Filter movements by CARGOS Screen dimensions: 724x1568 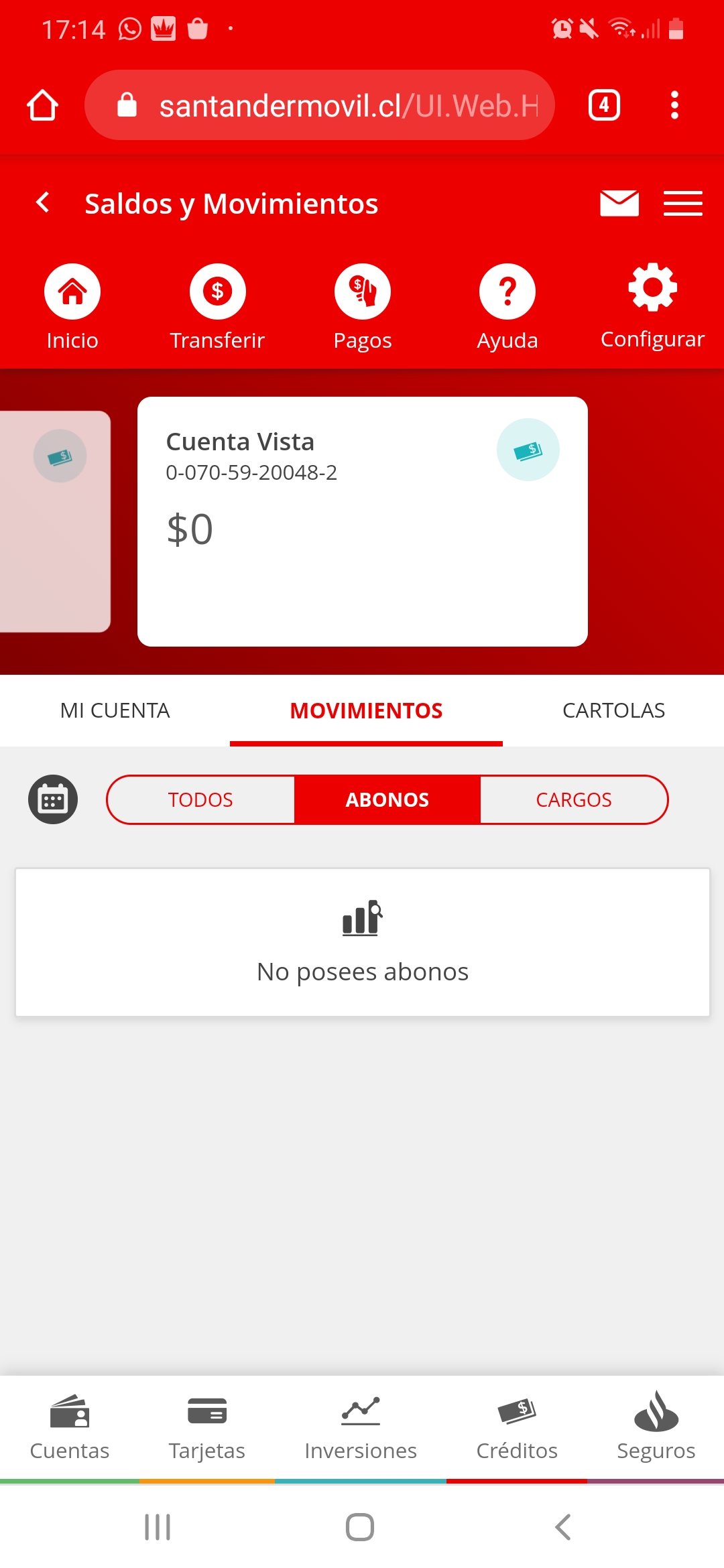pyautogui.click(x=574, y=799)
